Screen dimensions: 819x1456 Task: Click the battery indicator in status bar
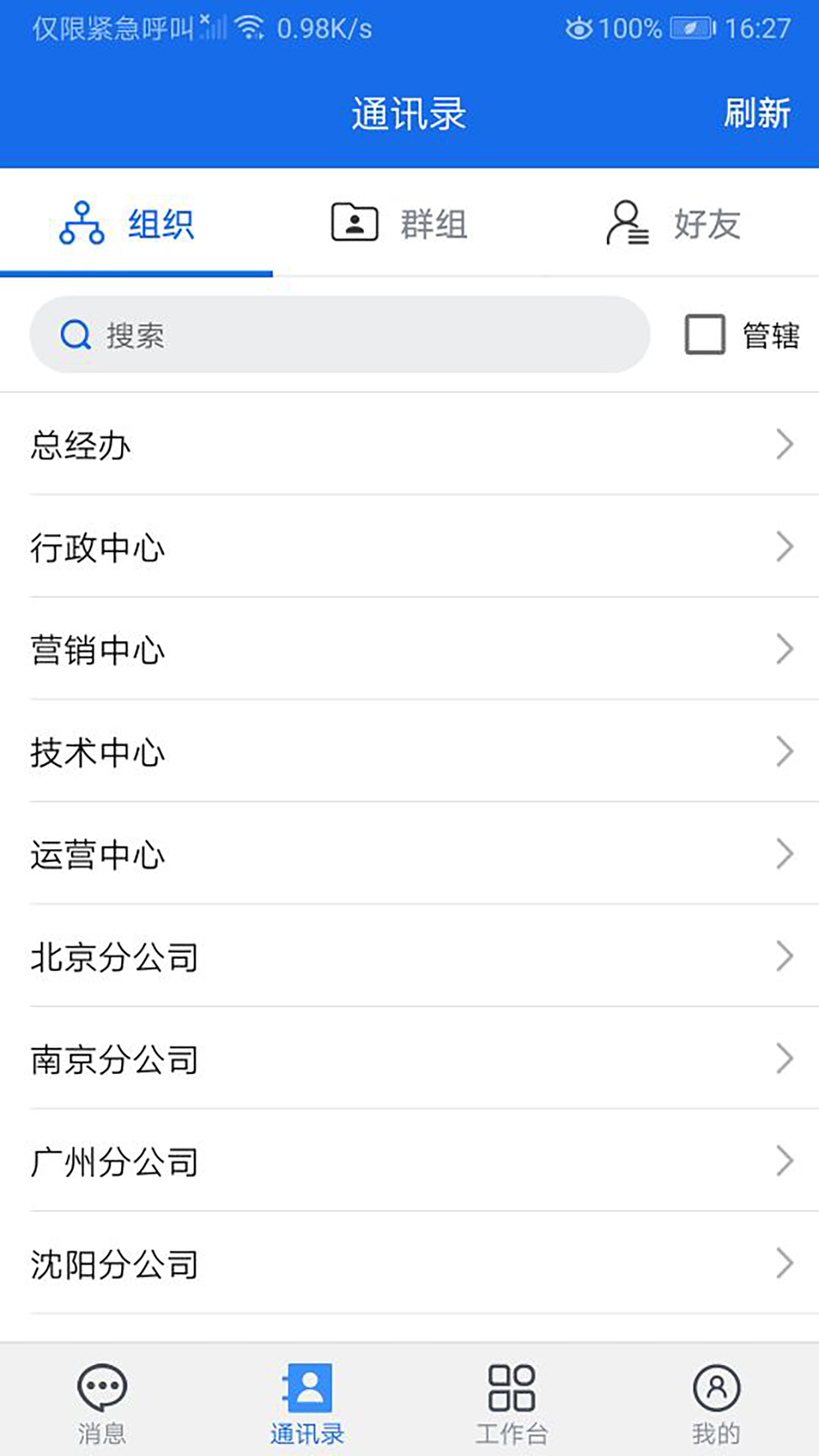pos(690,28)
